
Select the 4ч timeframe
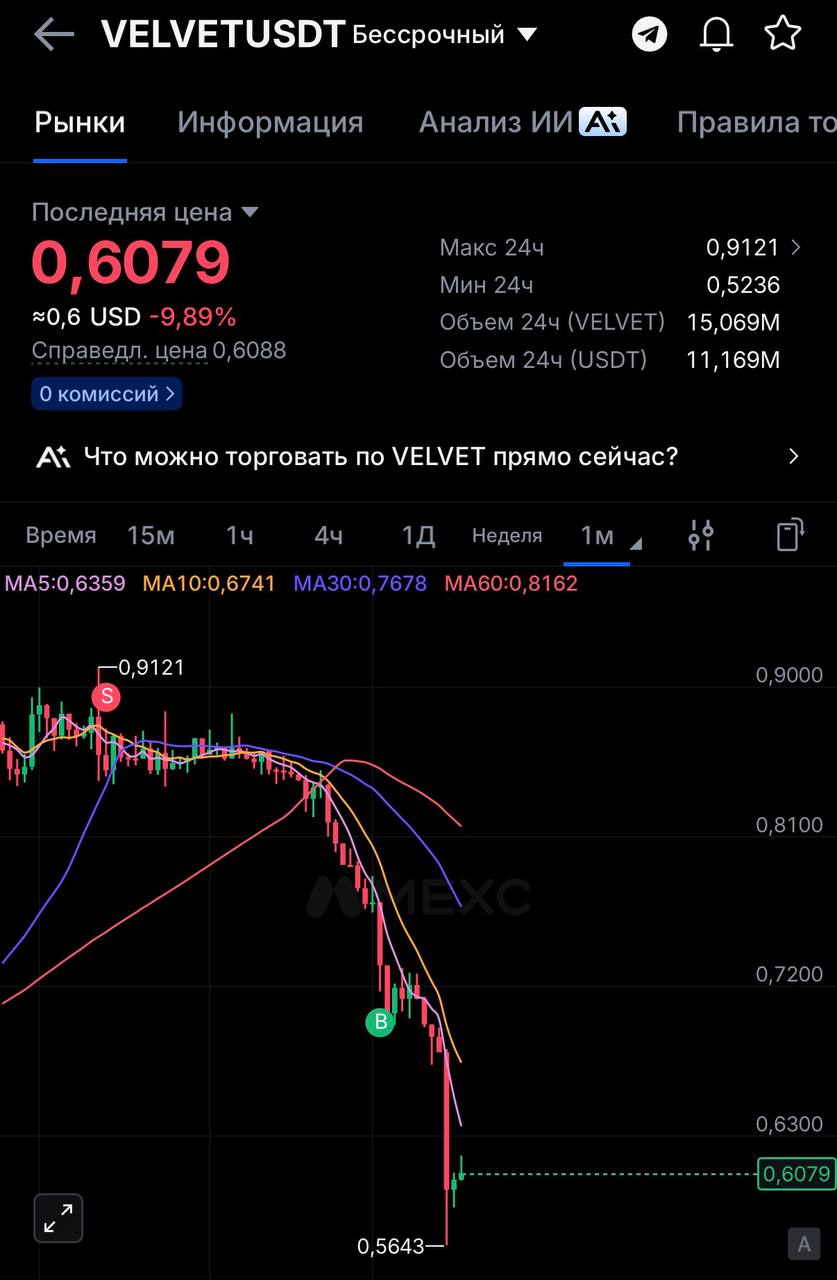[328, 535]
